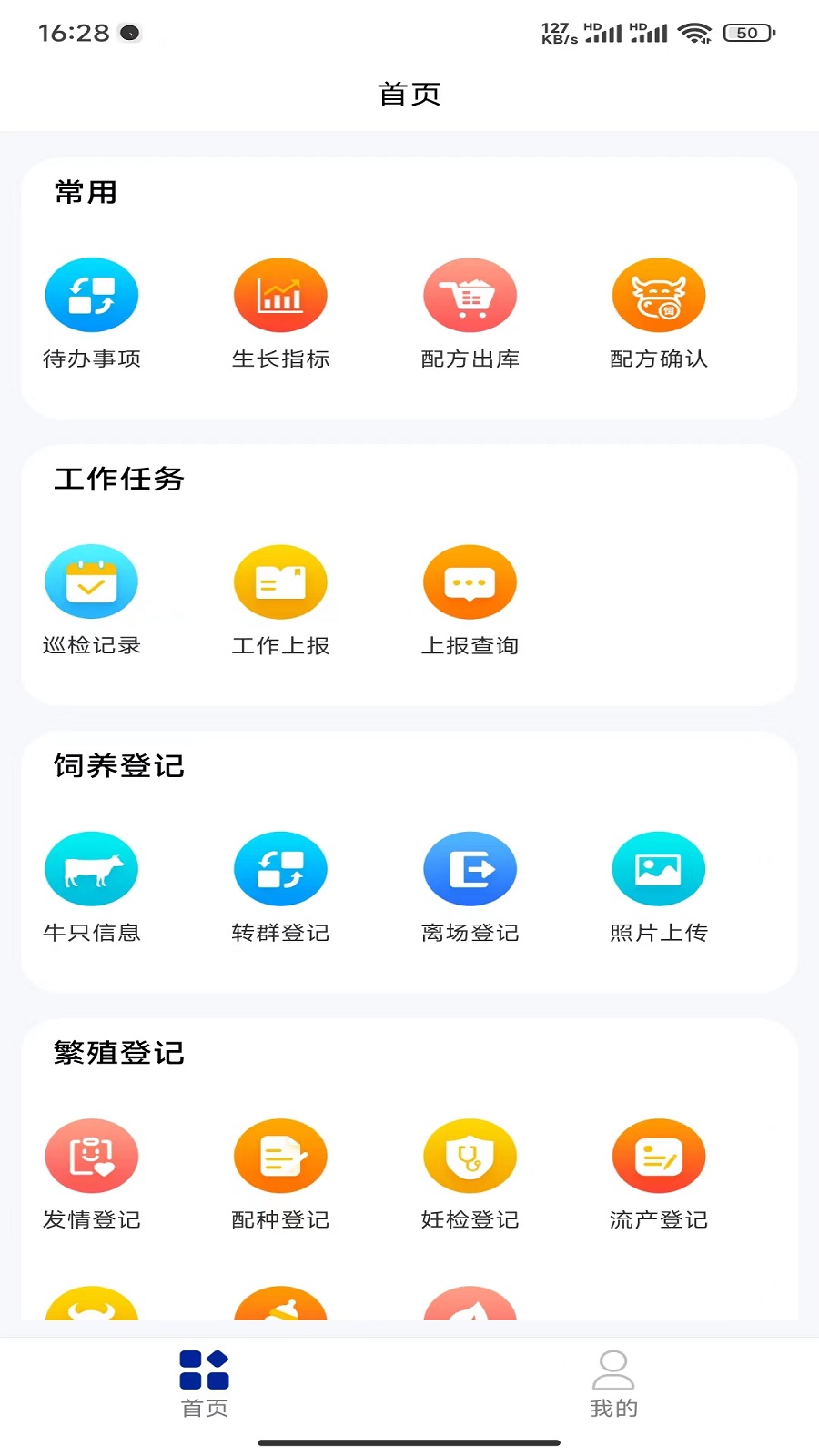Image resolution: width=819 pixels, height=1456 pixels.
Task: Switch to the 我的 tab
Action: coord(613,1383)
